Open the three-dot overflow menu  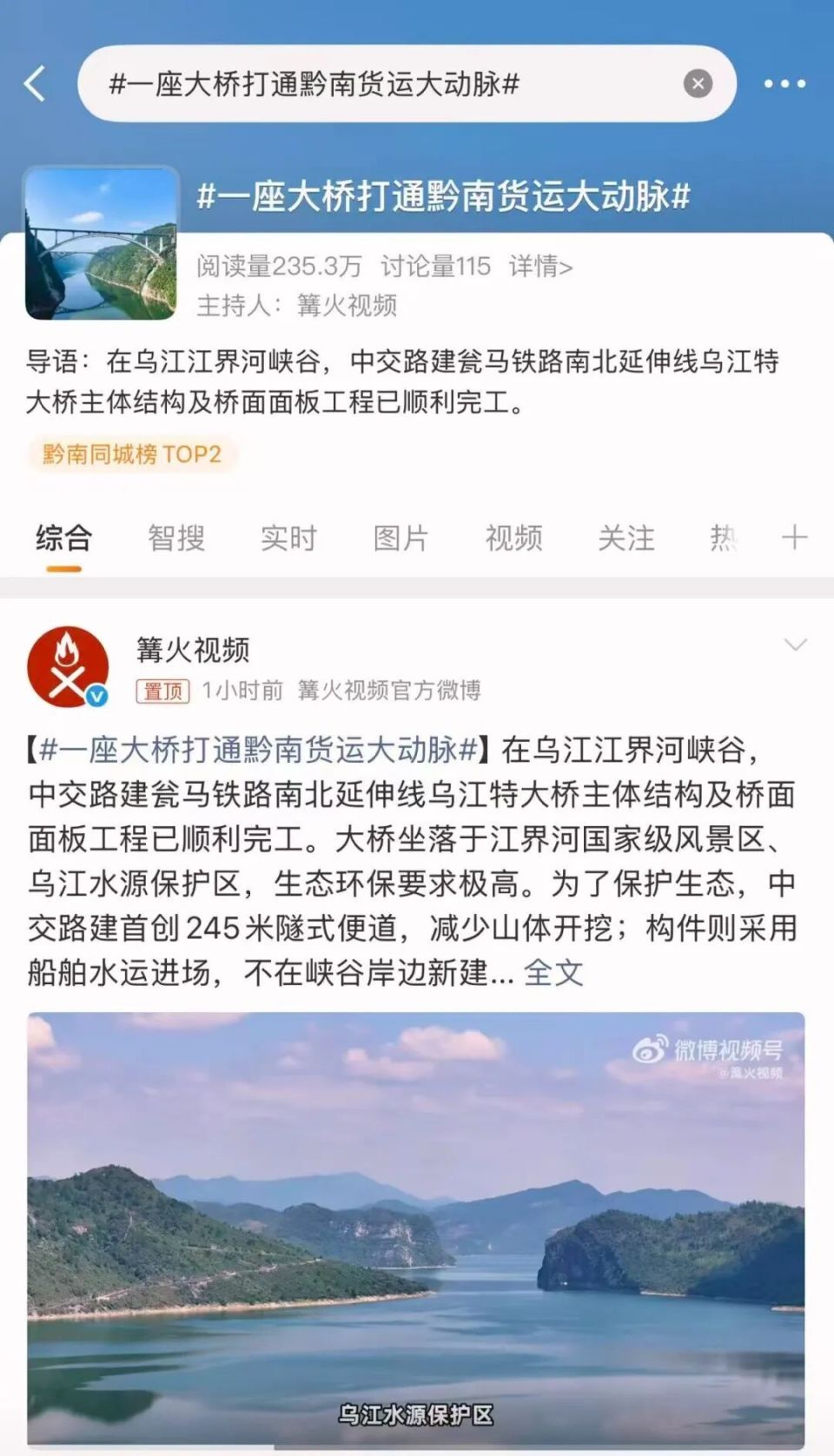[x=784, y=84]
